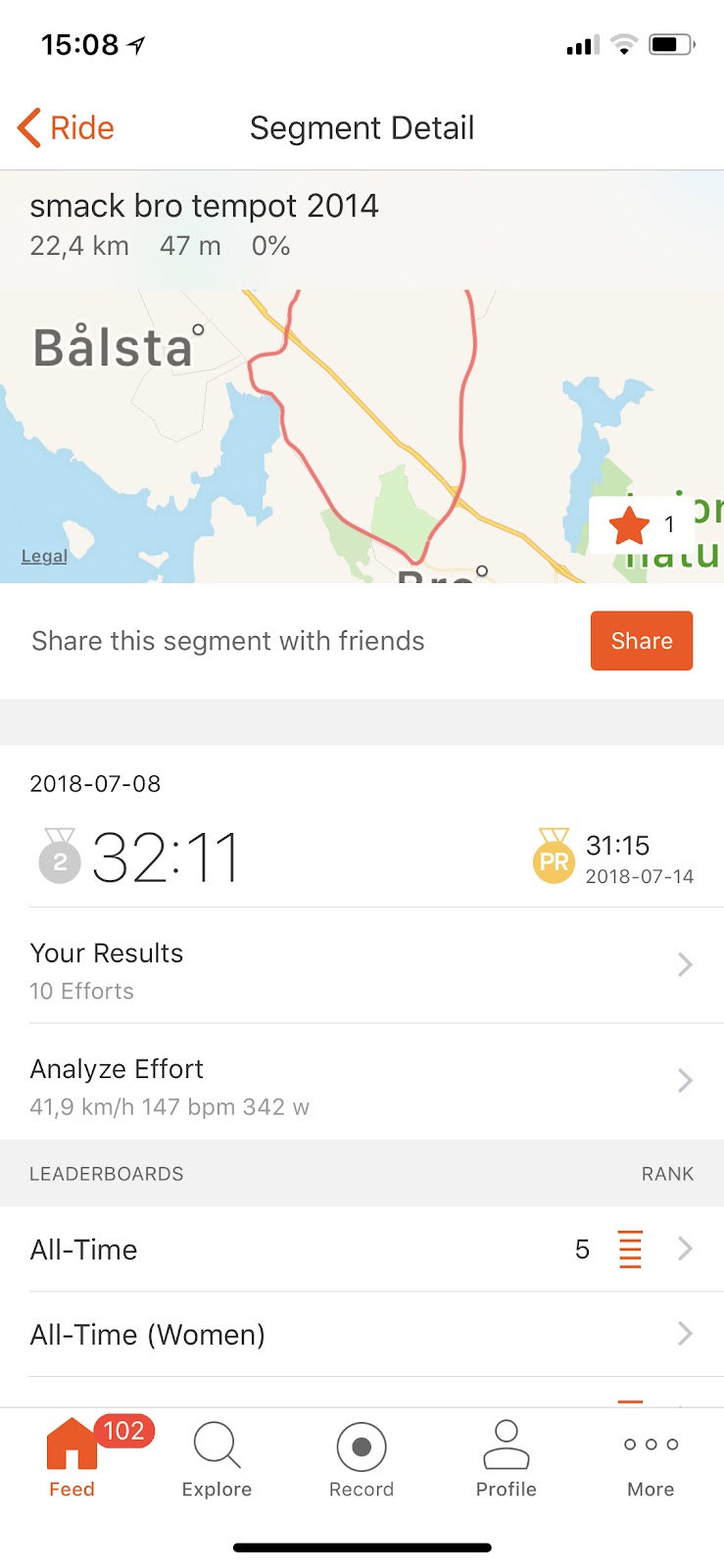Viewport: 724px width, 1568px height.
Task: Tap the orange Share button
Action: (642, 641)
